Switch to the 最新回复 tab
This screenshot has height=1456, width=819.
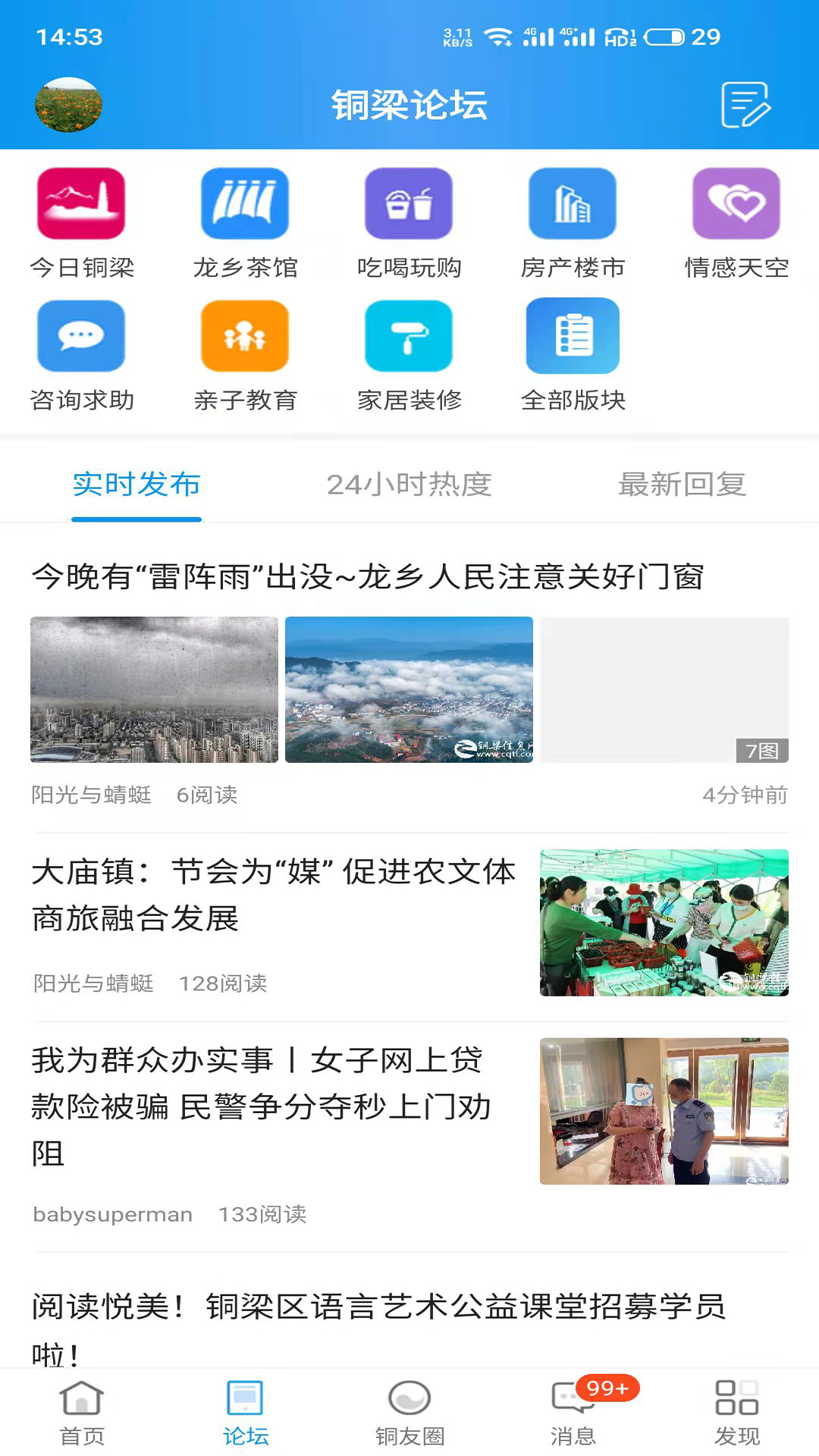[x=682, y=485]
